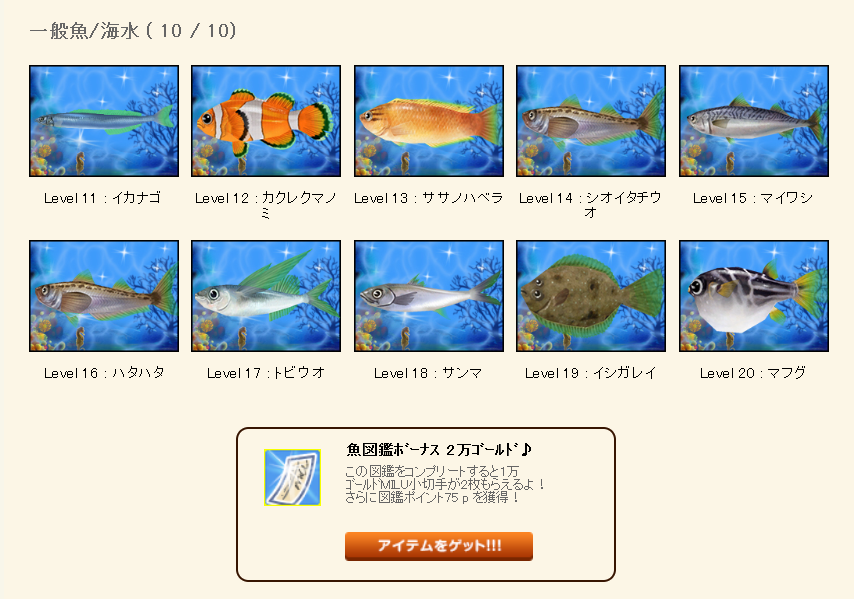854x599 pixels.
Task: View the トビウオ flying fish tile
Action: click(266, 296)
